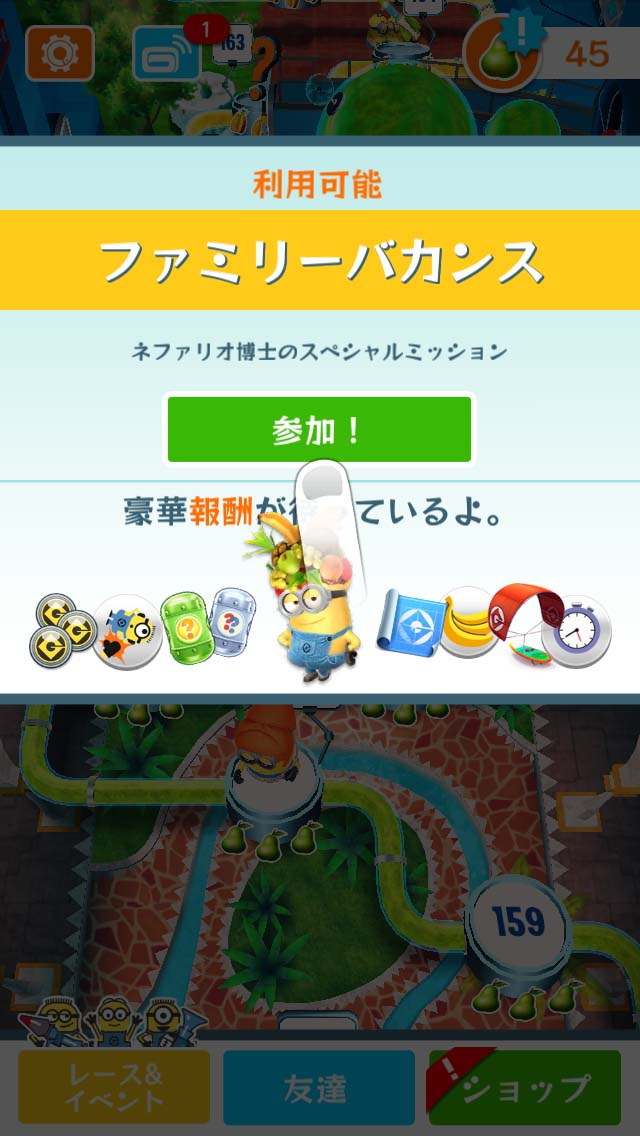640x1136 pixels.
Task: Open the settings gear icon
Action: (59, 53)
